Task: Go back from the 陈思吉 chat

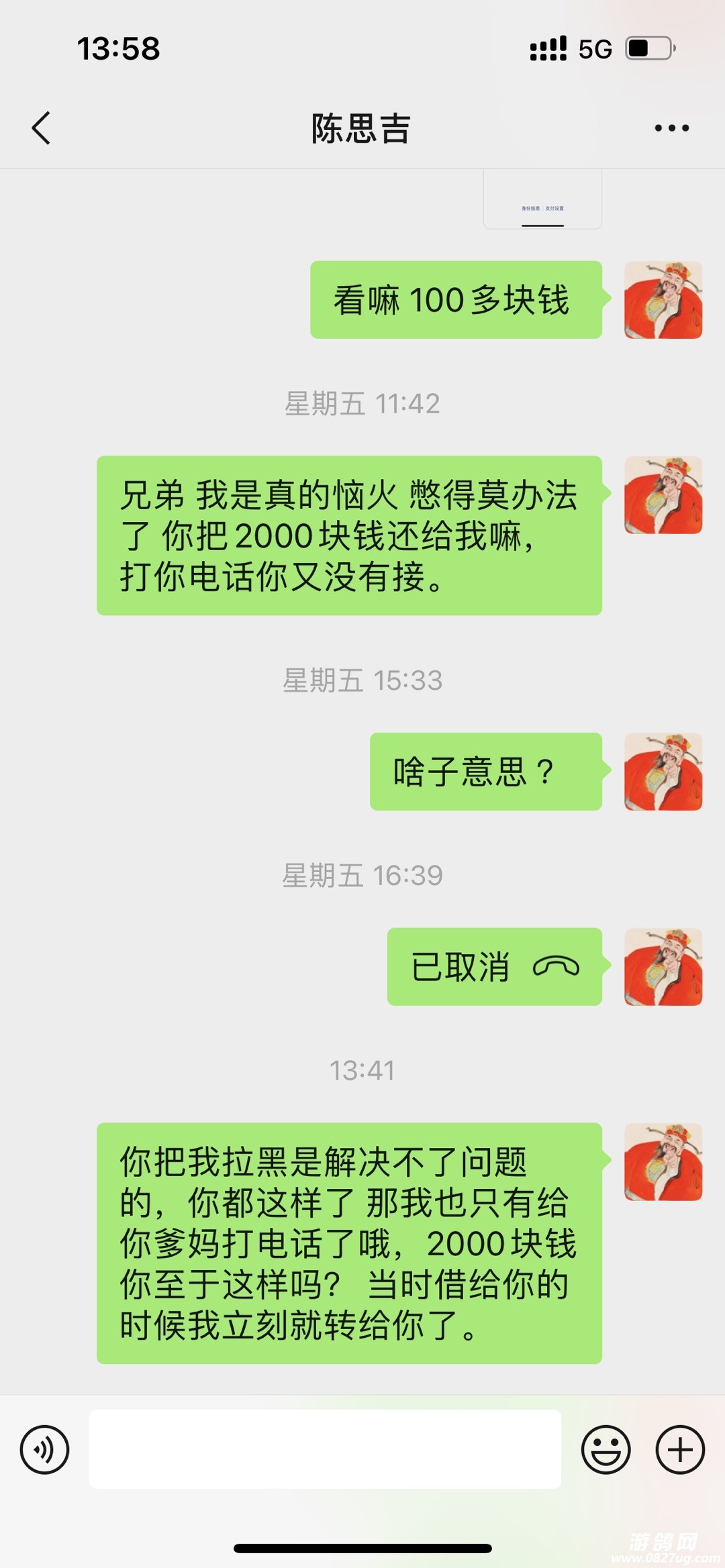Action: click(42, 127)
